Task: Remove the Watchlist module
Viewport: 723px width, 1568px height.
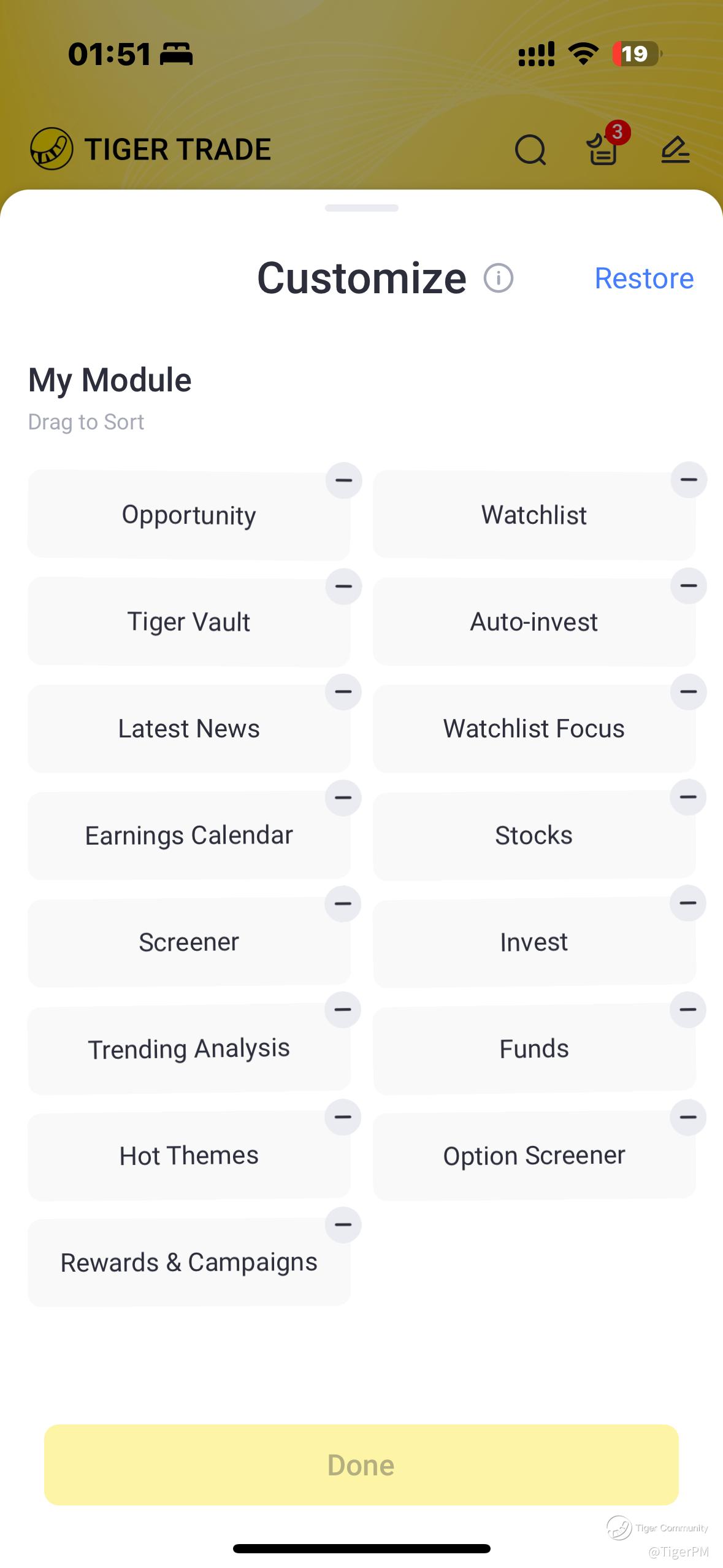Action: (689, 480)
